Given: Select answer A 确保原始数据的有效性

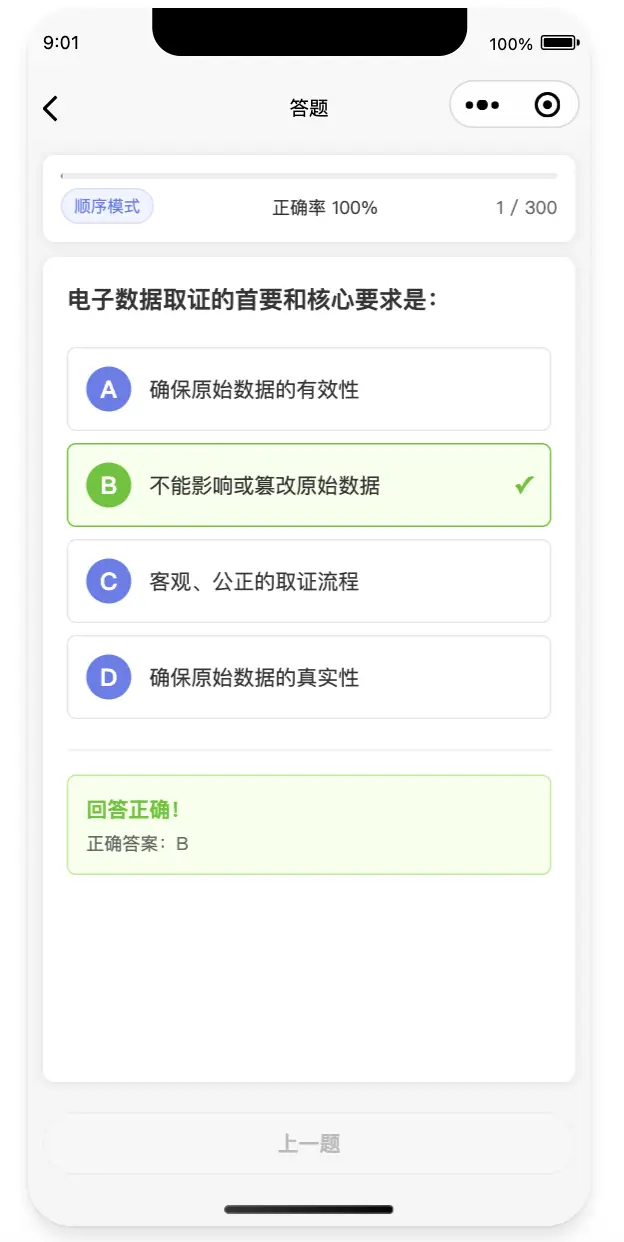Looking at the screenshot, I should 308,389.
